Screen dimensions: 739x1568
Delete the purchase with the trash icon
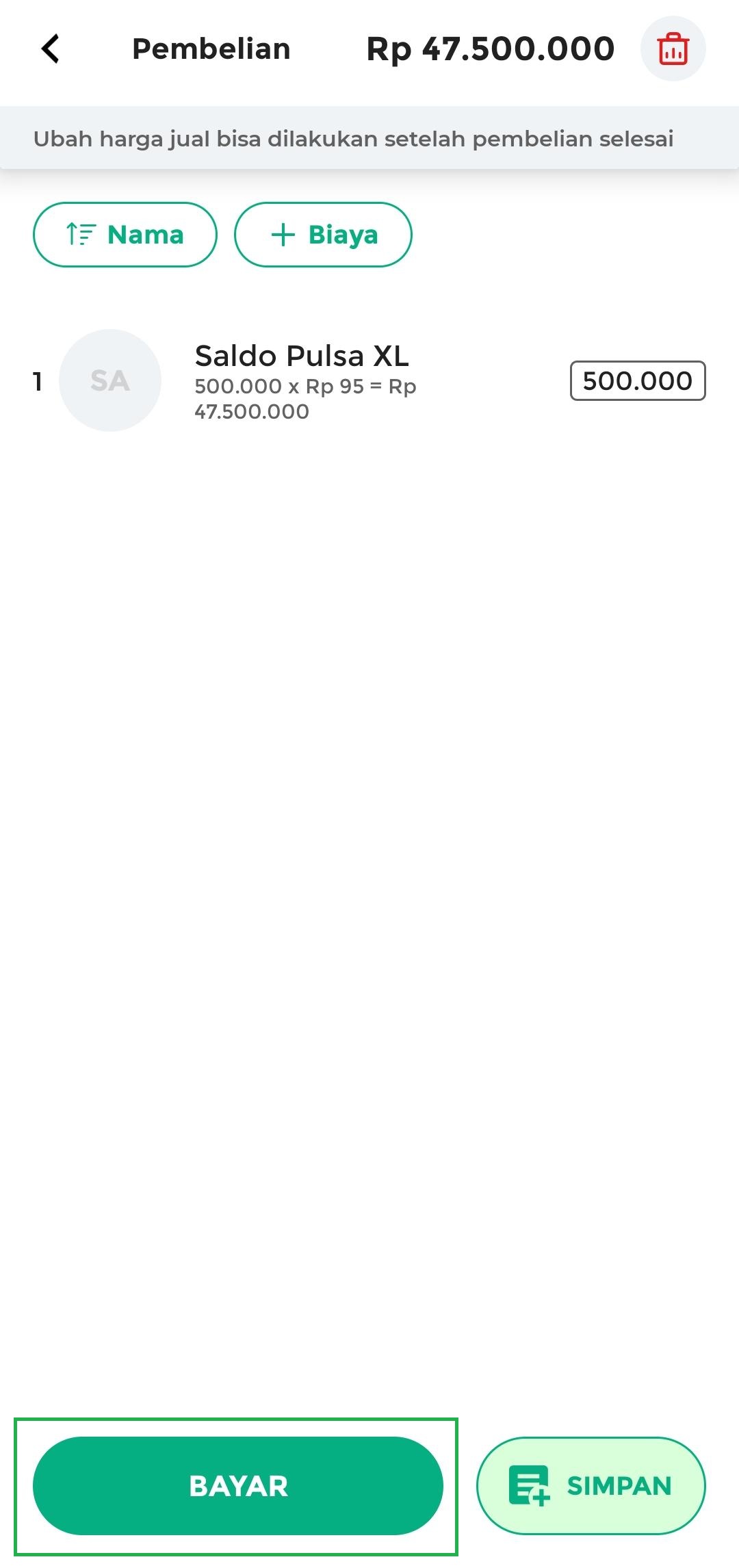coord(673,49)
